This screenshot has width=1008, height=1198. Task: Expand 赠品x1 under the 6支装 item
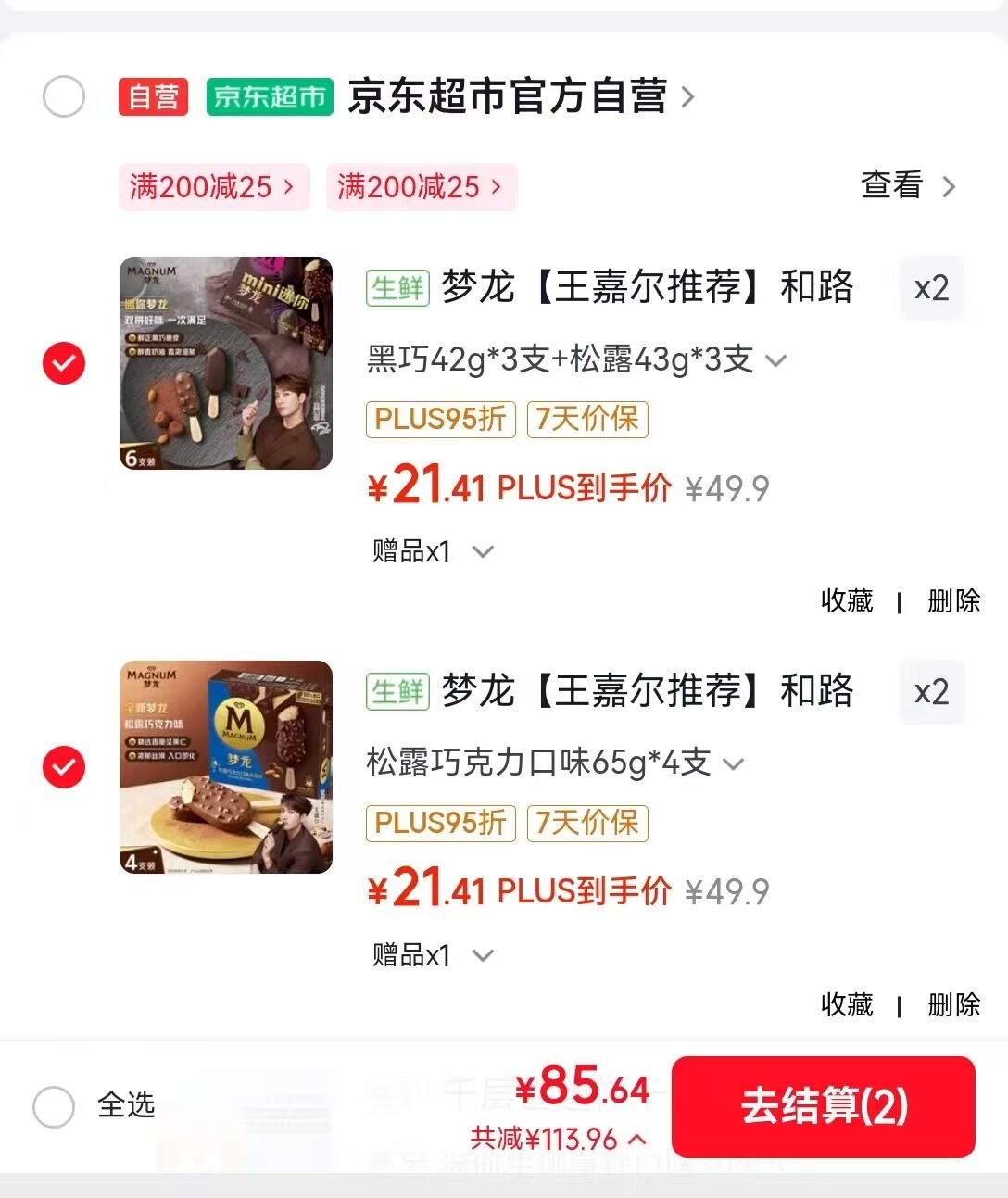tap(433, 551)
